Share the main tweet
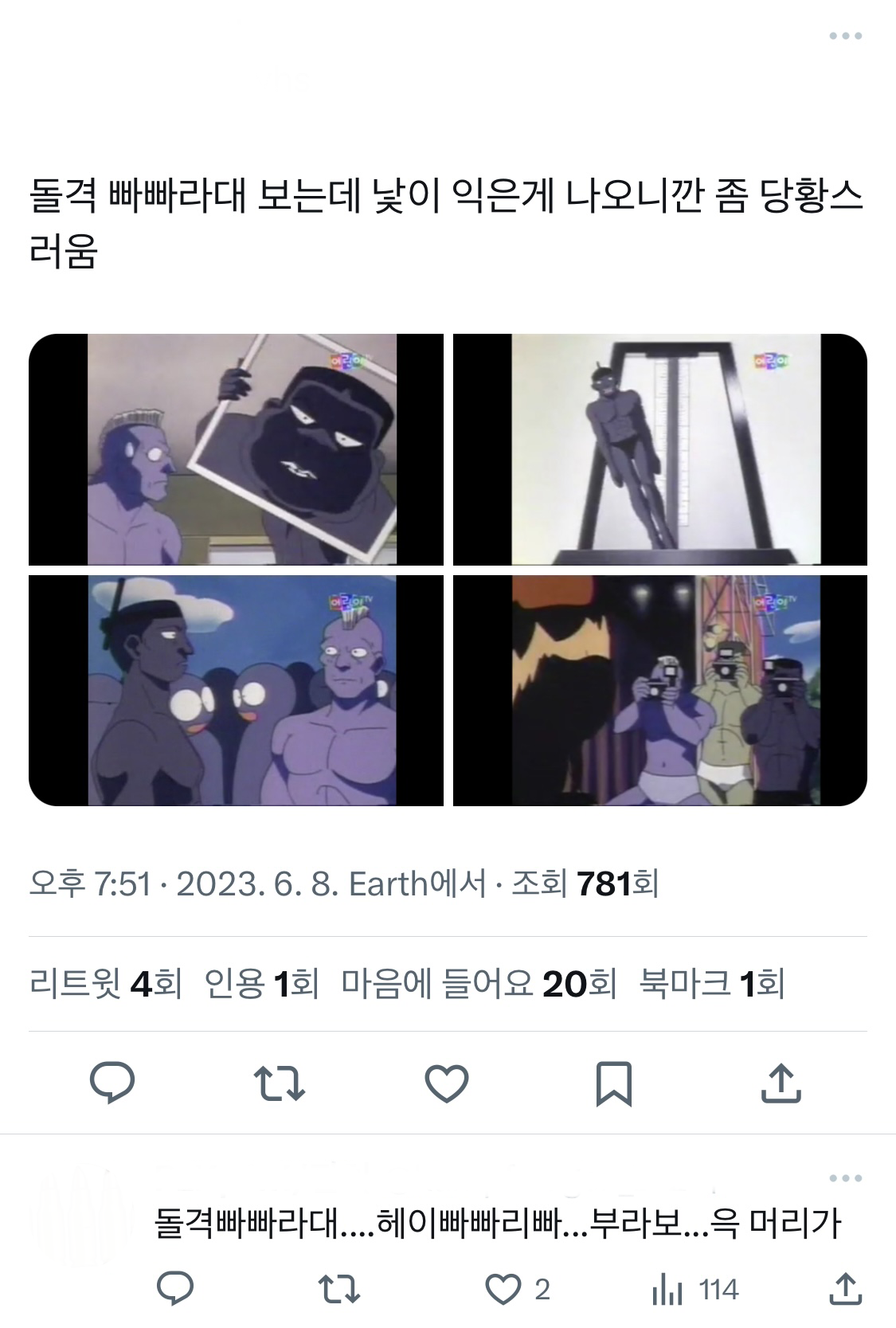The image size is (896, 1328). (x=781, y=1083)
